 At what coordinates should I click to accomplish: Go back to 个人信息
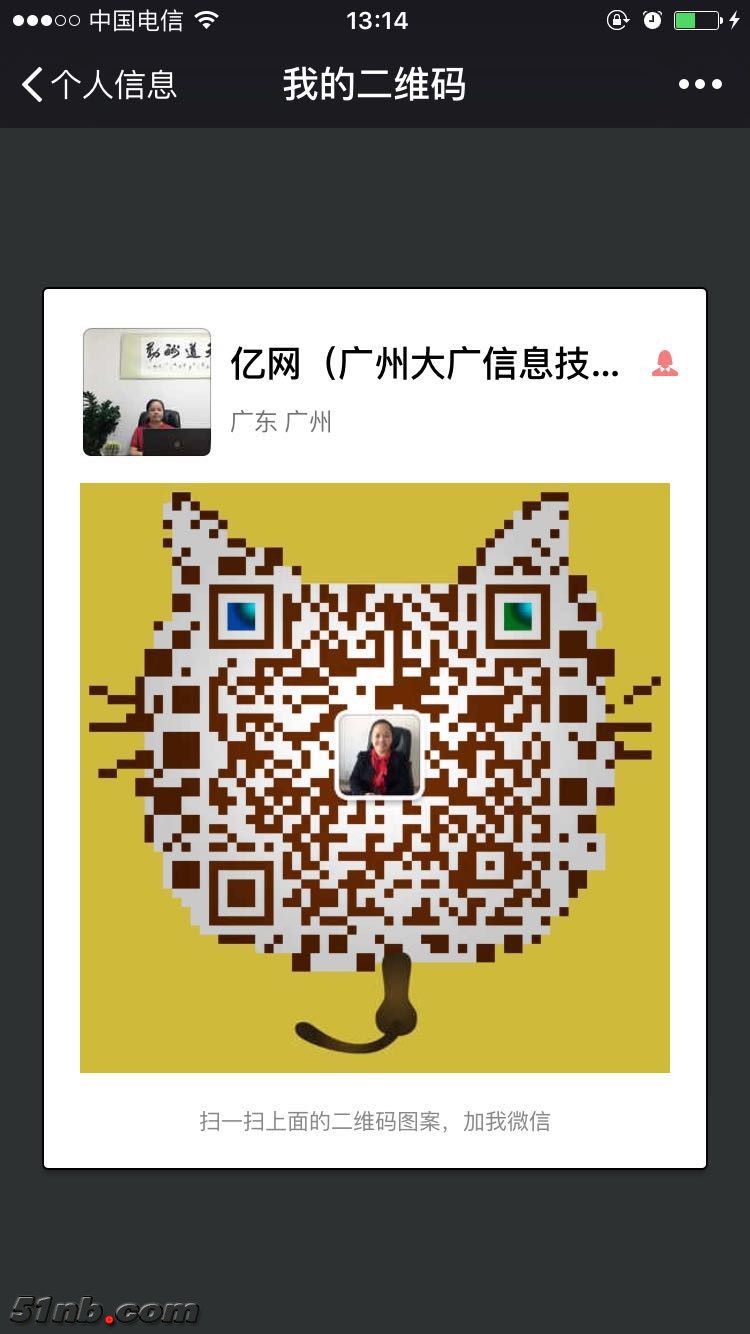pos(98,85)
